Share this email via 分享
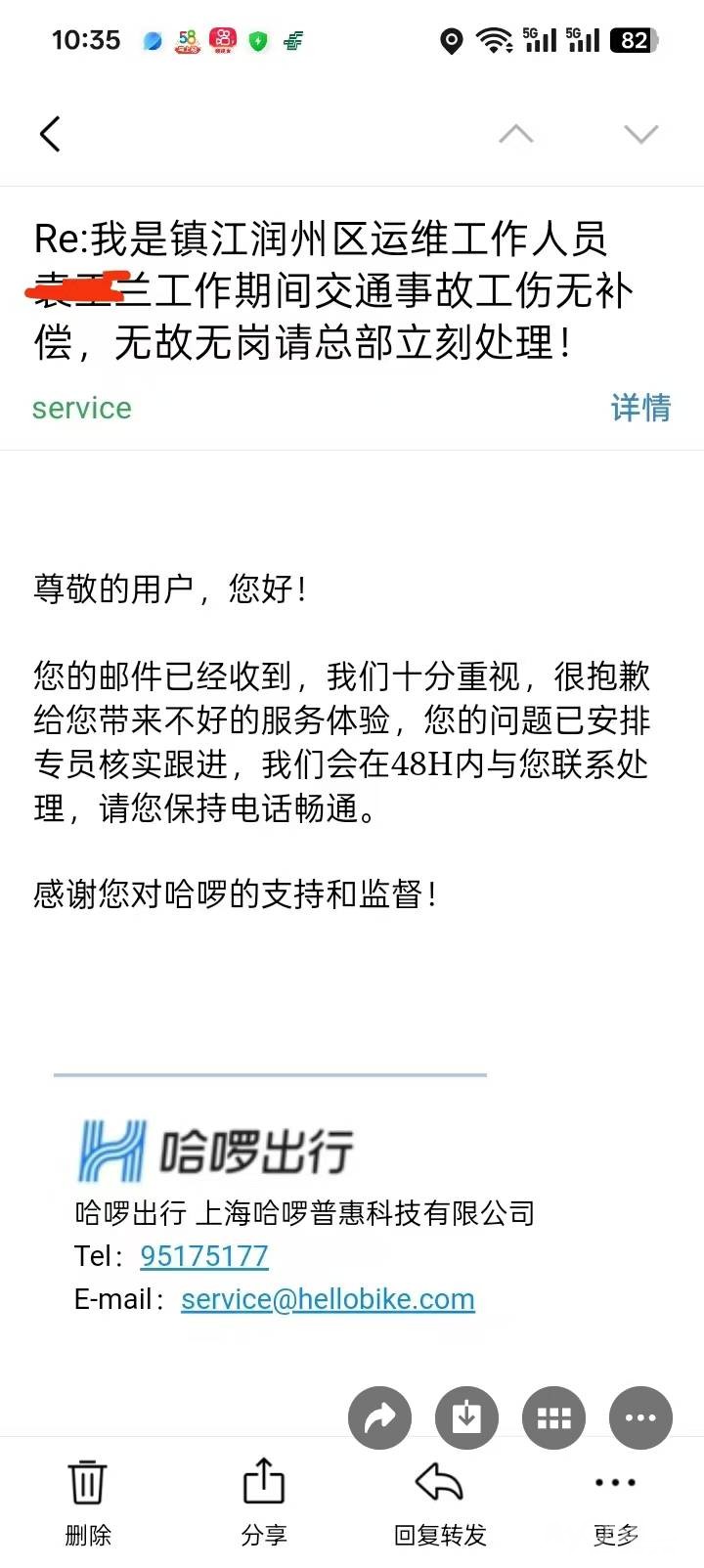Image resolution: width=704 pixels, height=1568 pixels. 263,1501
